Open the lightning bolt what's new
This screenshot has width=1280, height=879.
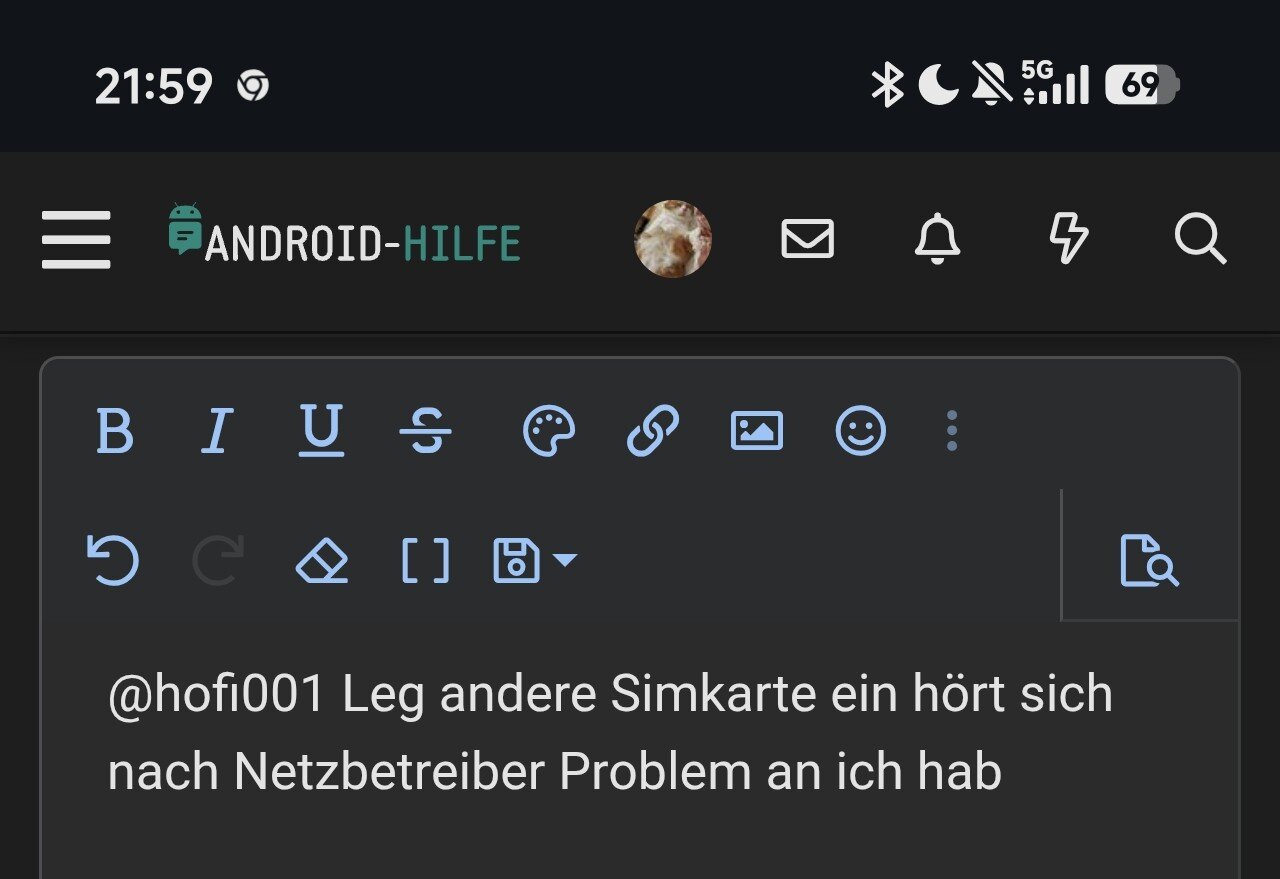[x=1067, y=240]
